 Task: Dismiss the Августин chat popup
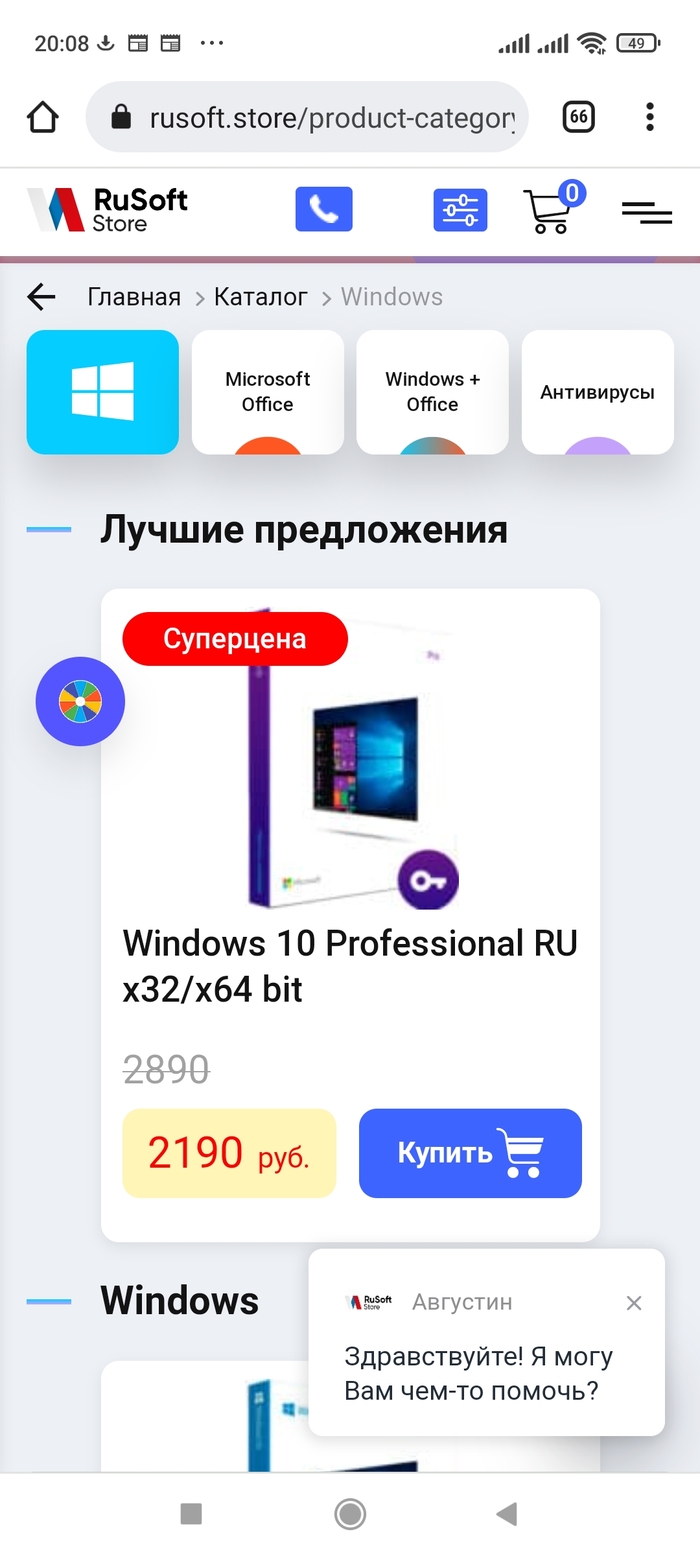pos(634,1303)
